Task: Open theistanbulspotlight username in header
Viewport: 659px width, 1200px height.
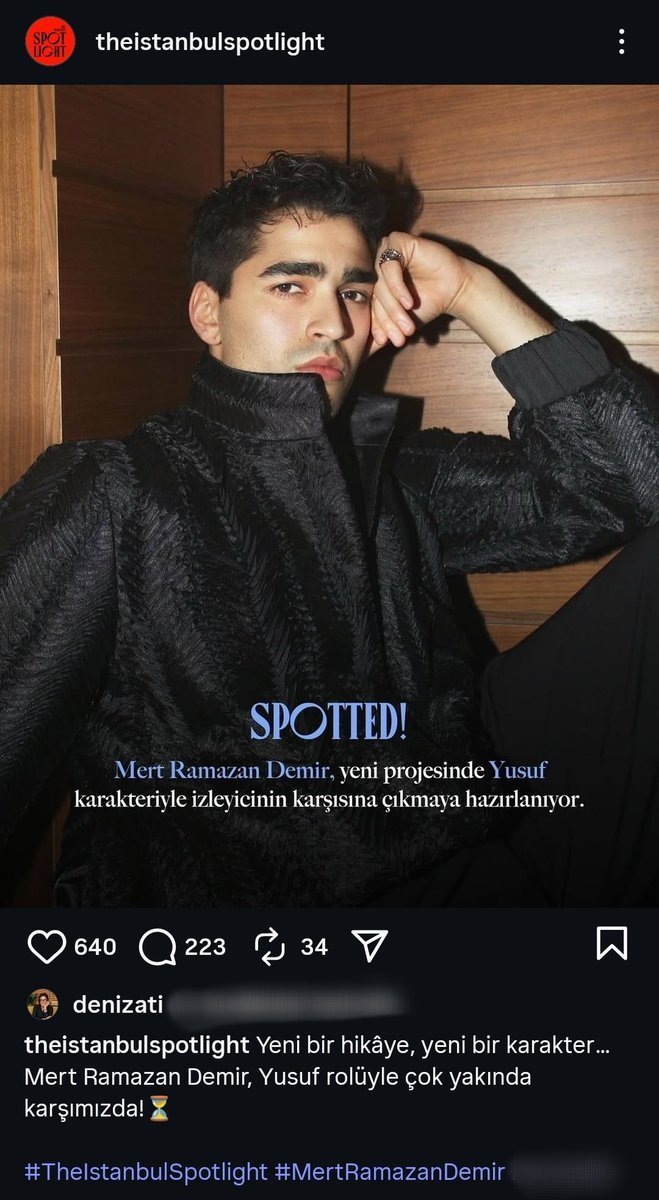Action: click(210, 42)
